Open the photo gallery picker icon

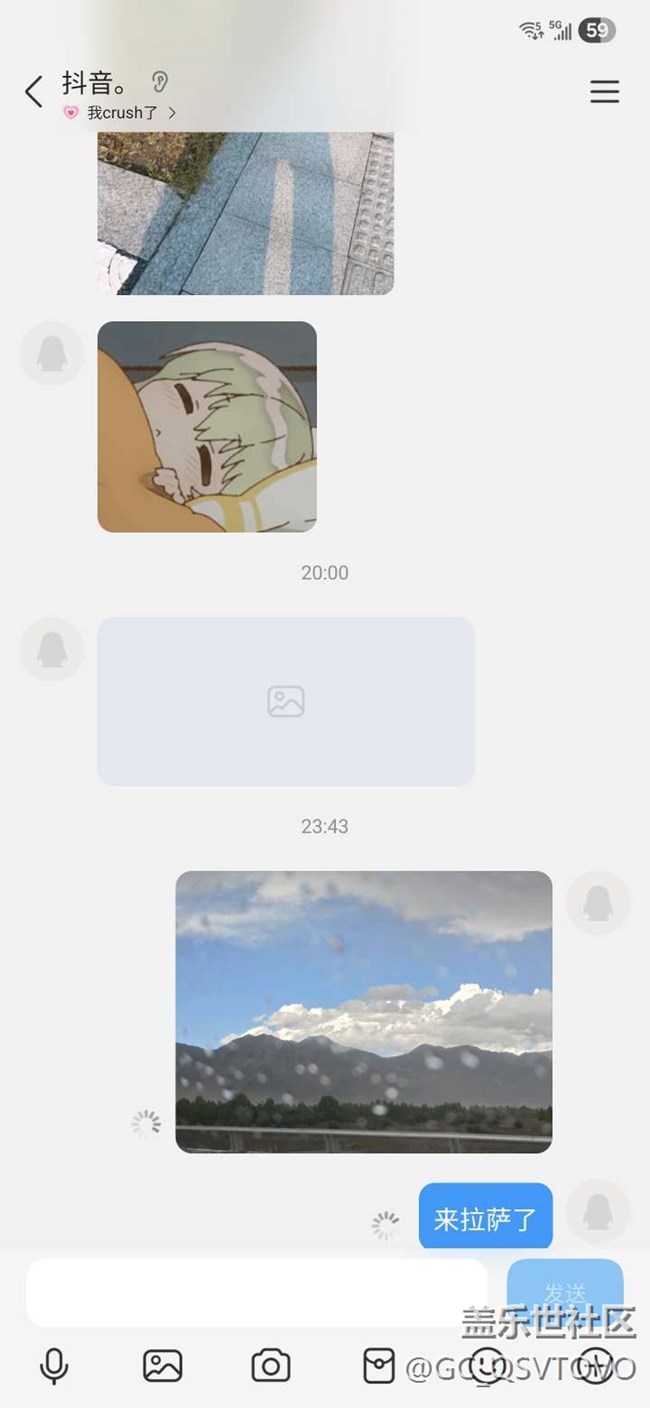pyautogui.click(x=162, y=1365)
